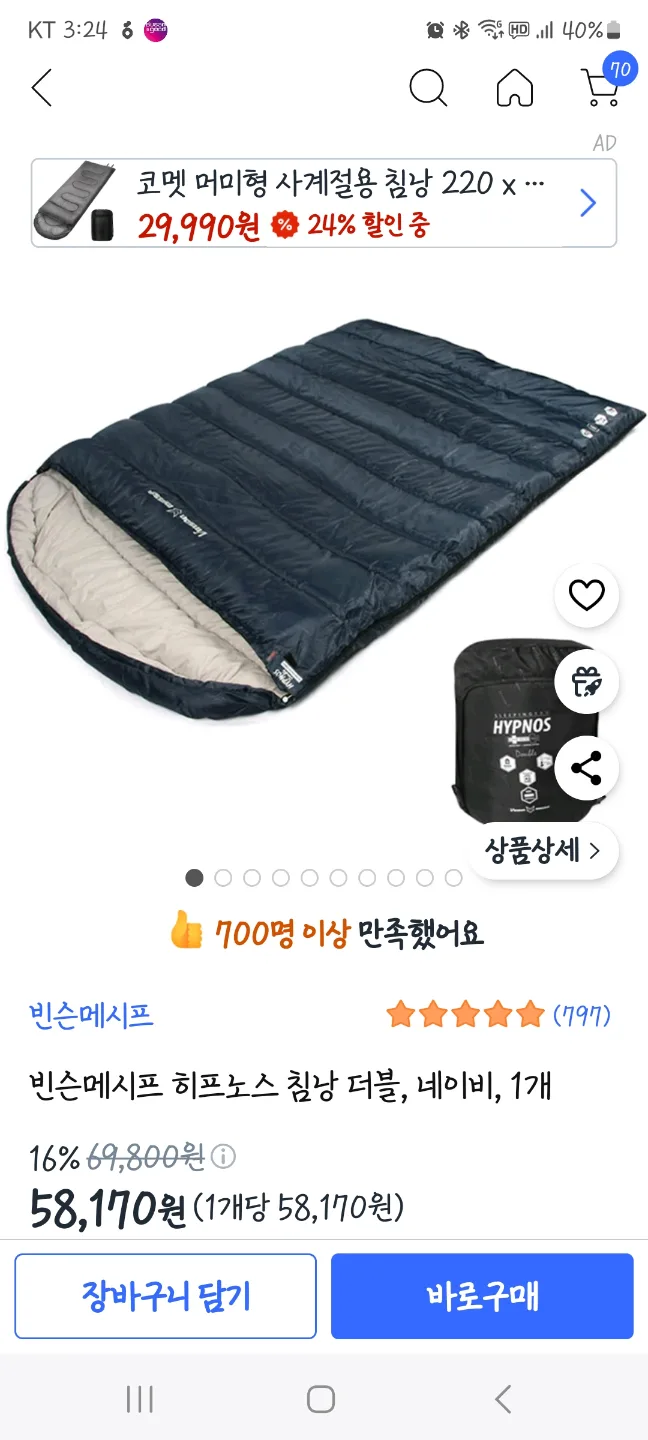
Task: Open the shopping cart with 70 items
Action: tap(602, 87)
